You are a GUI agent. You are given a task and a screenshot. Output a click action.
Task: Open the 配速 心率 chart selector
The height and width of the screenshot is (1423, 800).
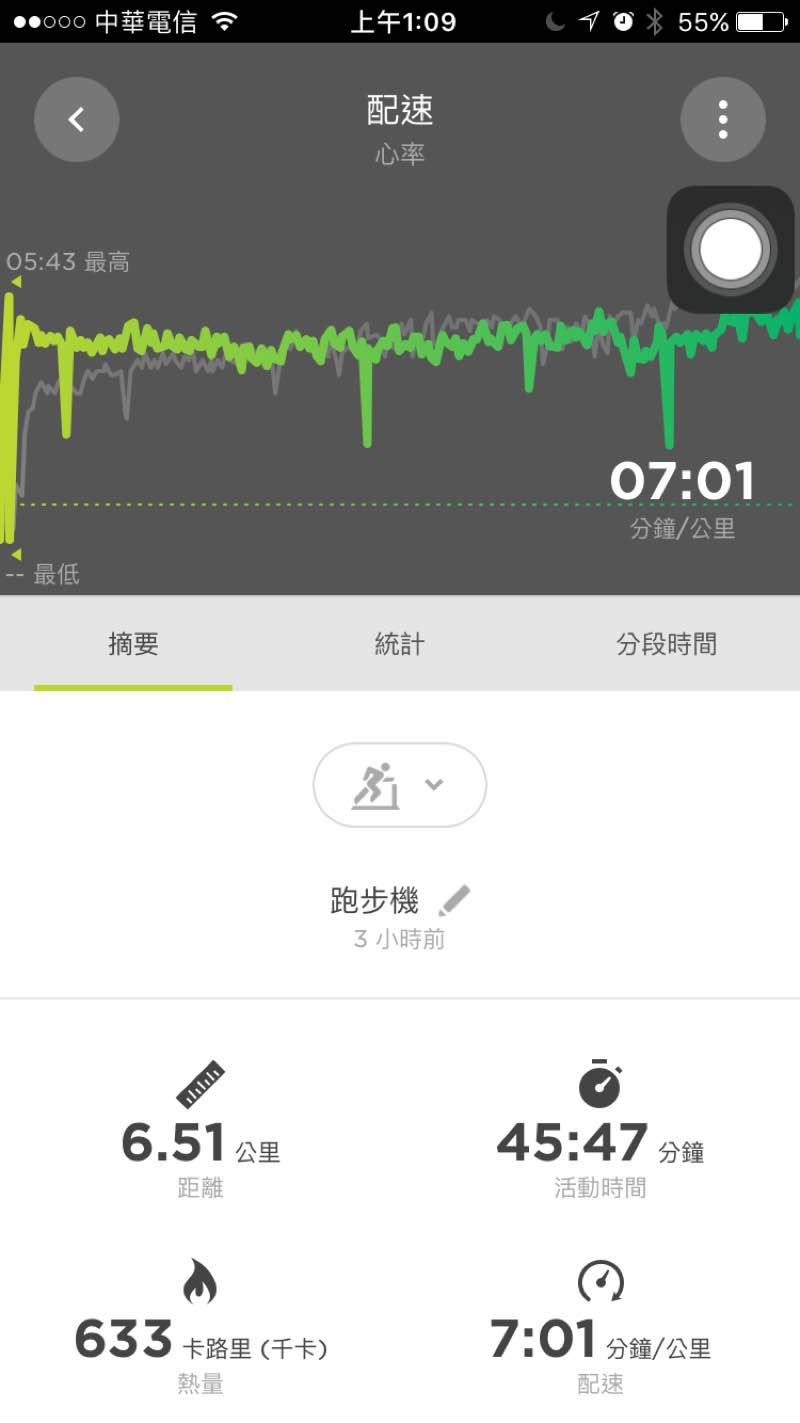(400, 126)
